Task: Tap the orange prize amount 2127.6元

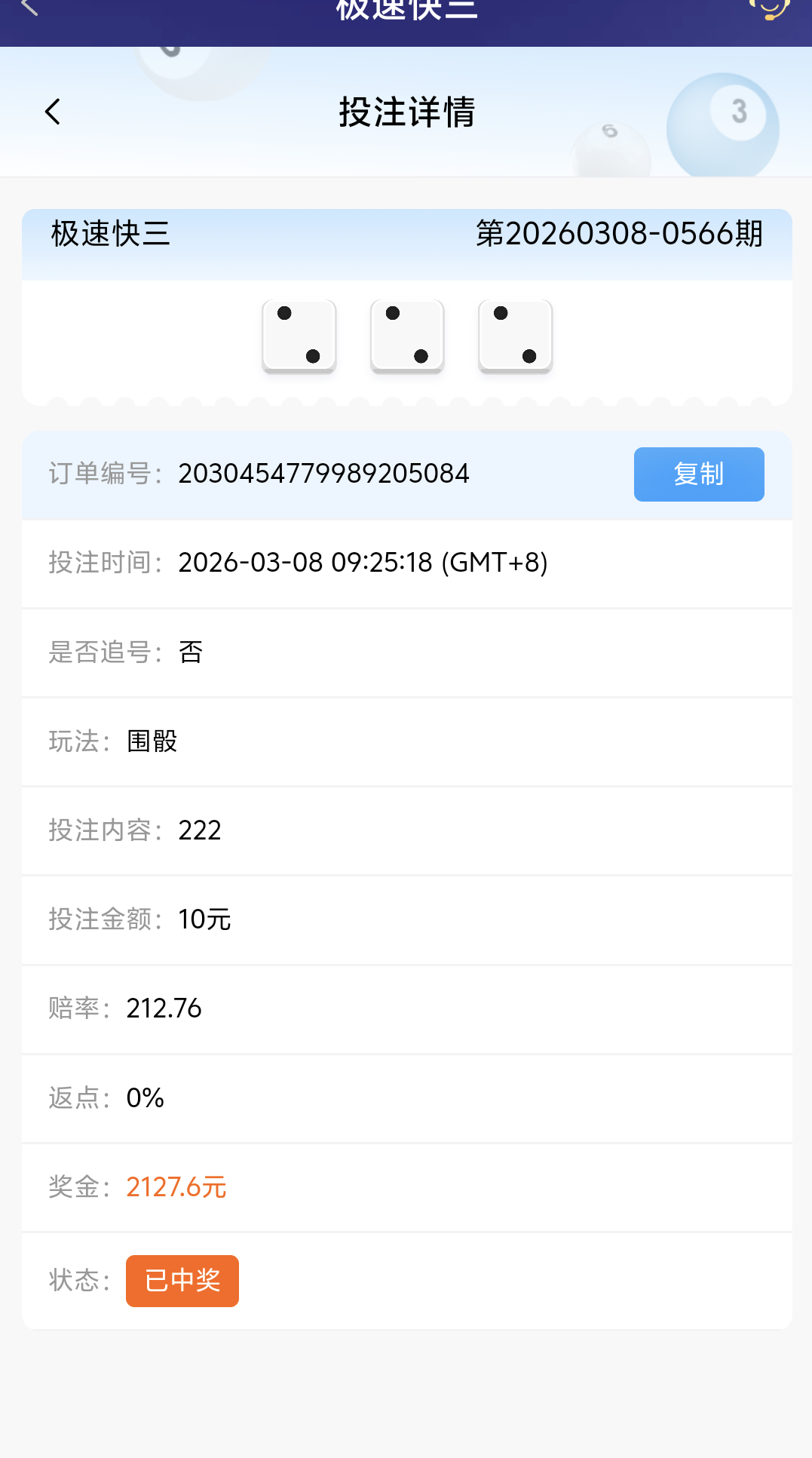Action: pyautogui.click(x=176, y=1186)
